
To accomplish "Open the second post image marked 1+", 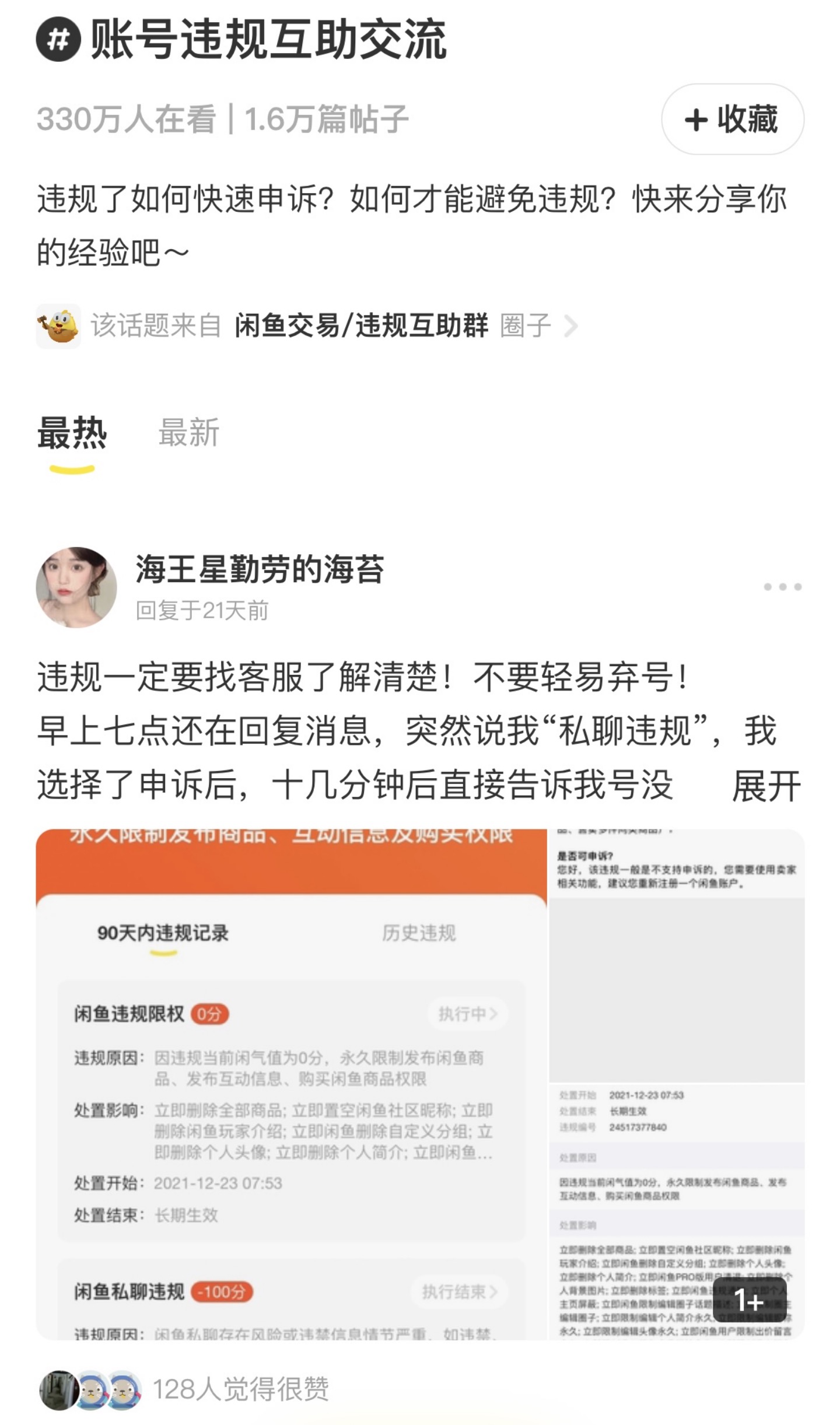I will pos(677,1083).
